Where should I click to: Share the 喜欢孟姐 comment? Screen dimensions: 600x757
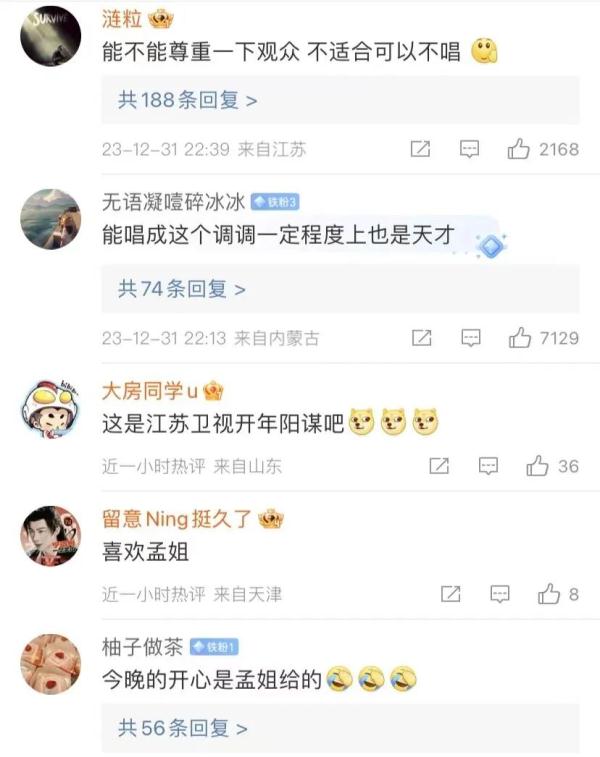pyautogui.click(x=451, y=594)
